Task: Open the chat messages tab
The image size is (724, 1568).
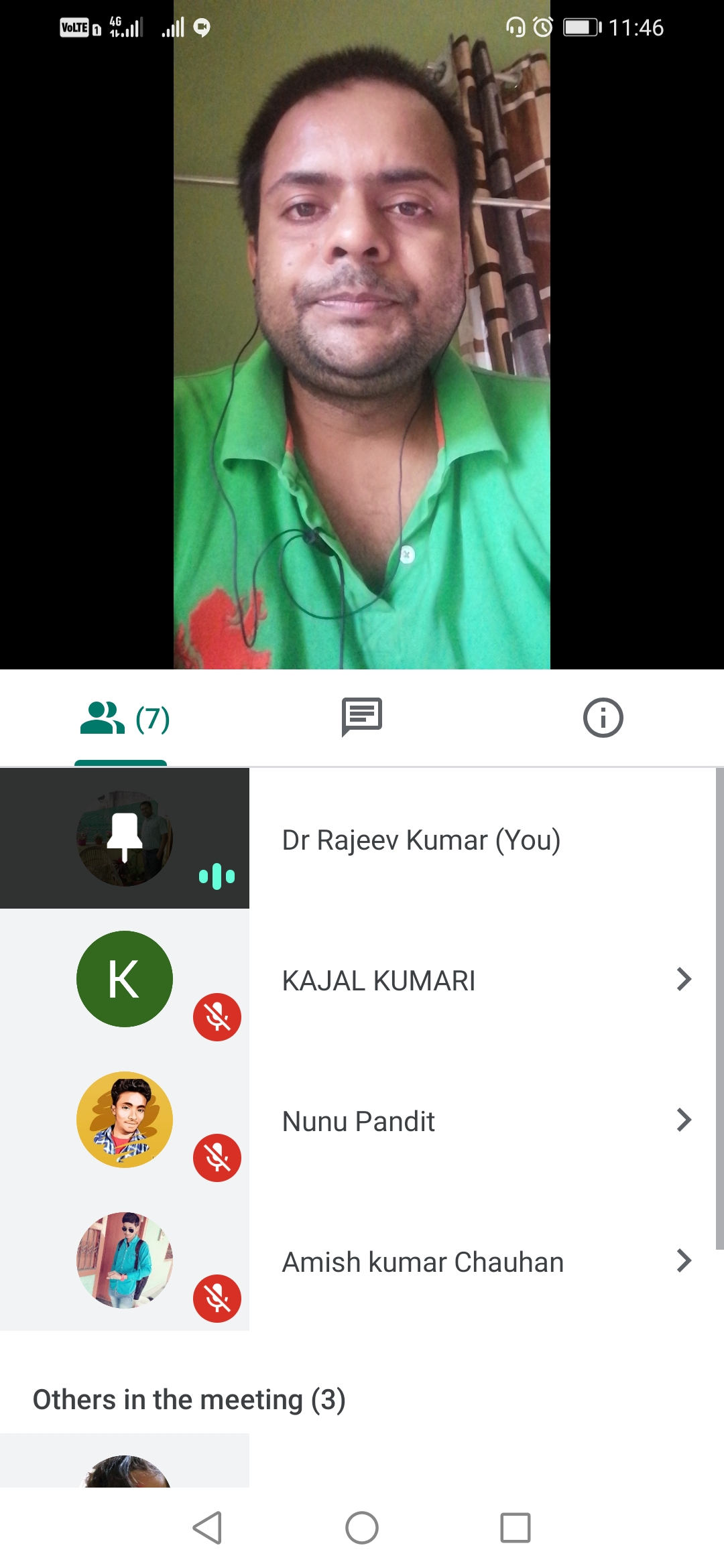Action: point(362,717)
